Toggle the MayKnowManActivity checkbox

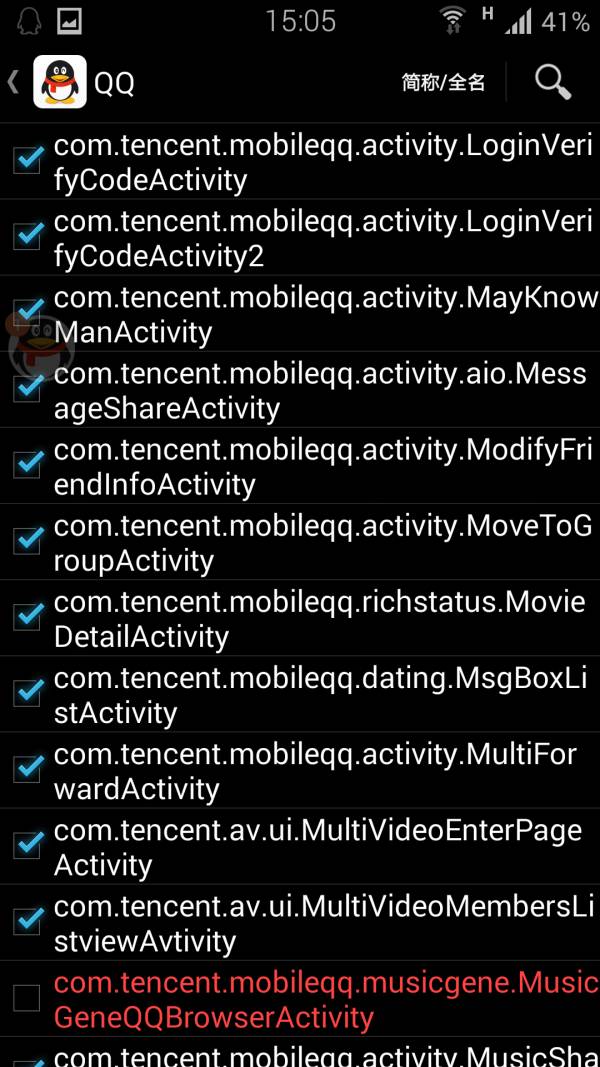click(x=27, y=313)
